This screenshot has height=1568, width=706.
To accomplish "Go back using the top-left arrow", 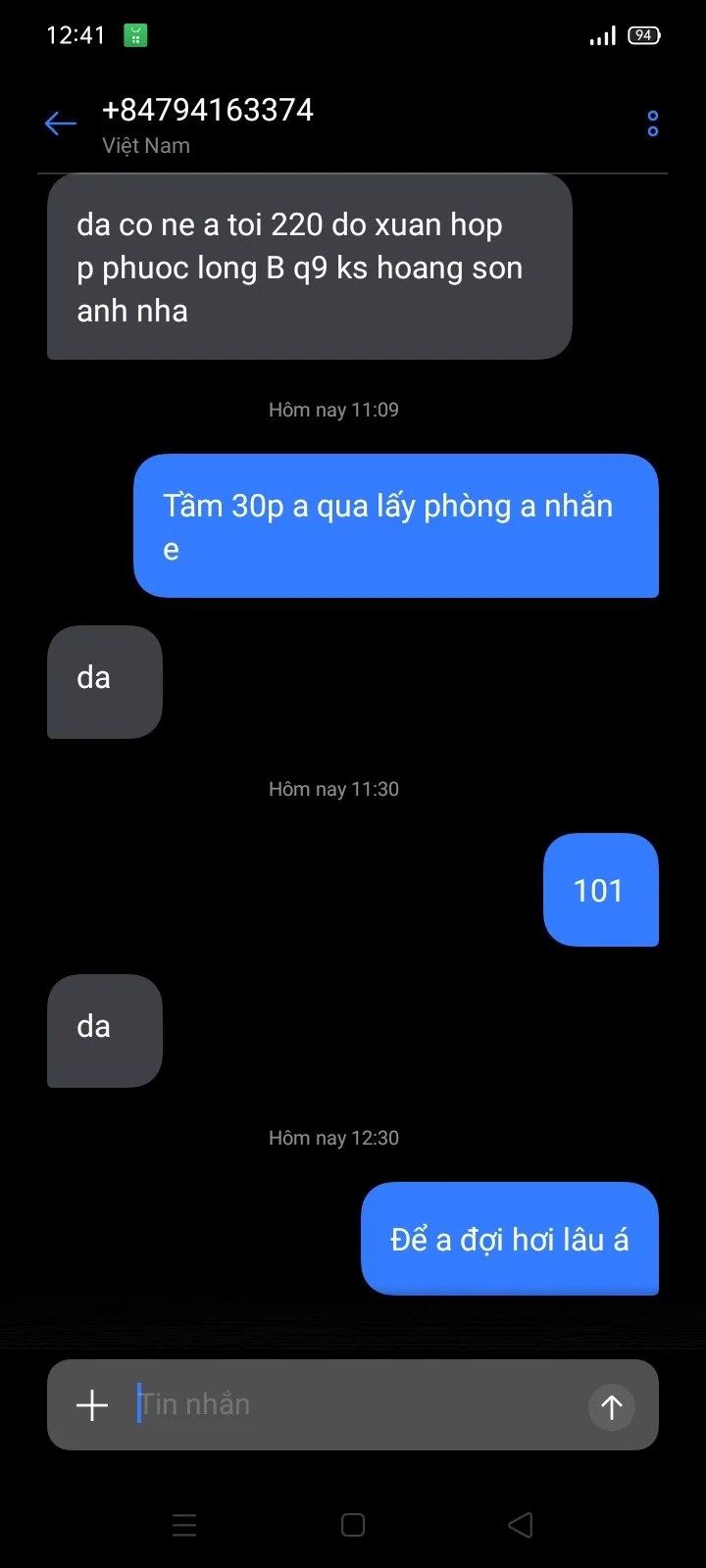I will 60,123.
